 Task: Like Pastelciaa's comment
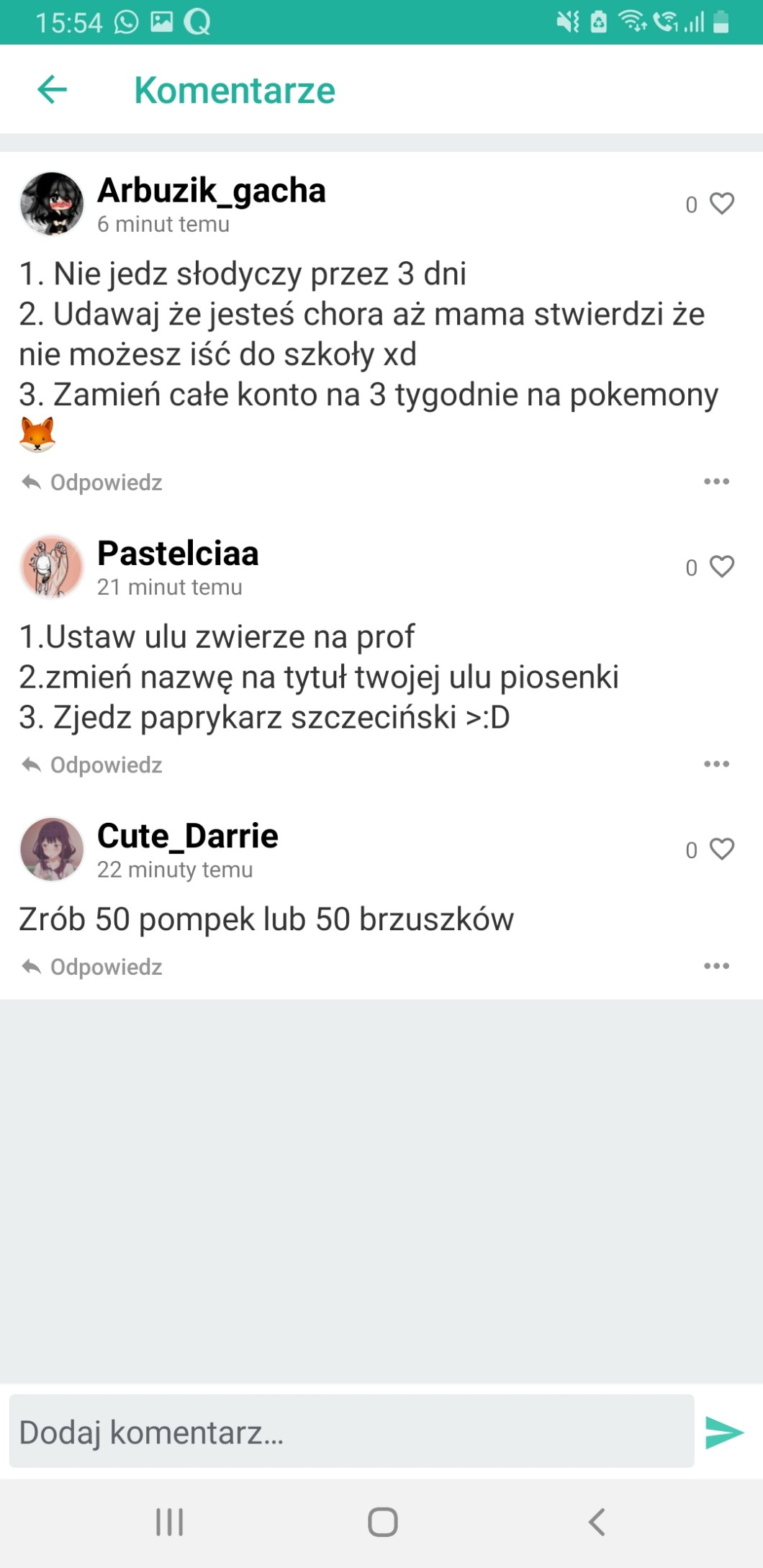(x=722, y=567)
